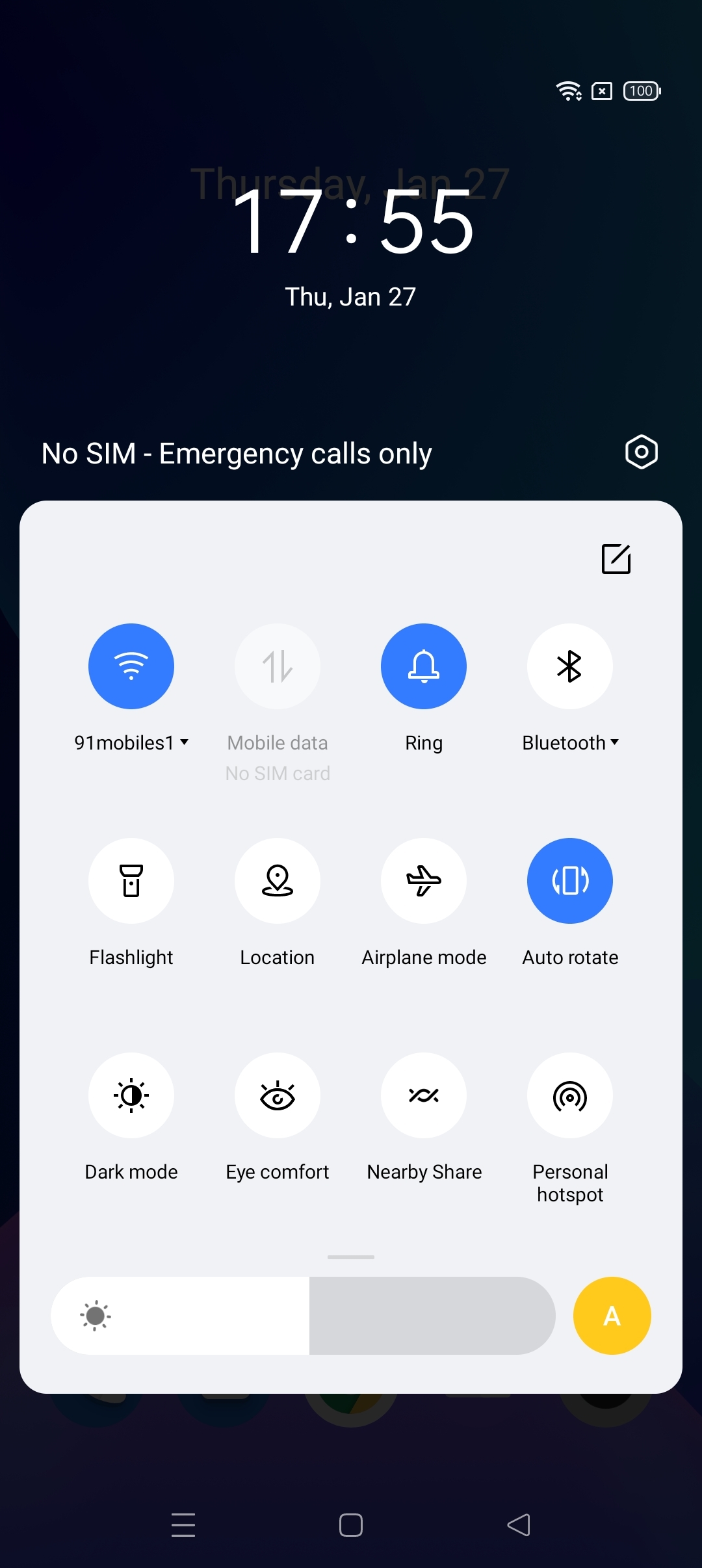The height and width of the screenshot is (1568, 702).
Task: Edit the quick settings tiles
Action: (x=616, y=559)
